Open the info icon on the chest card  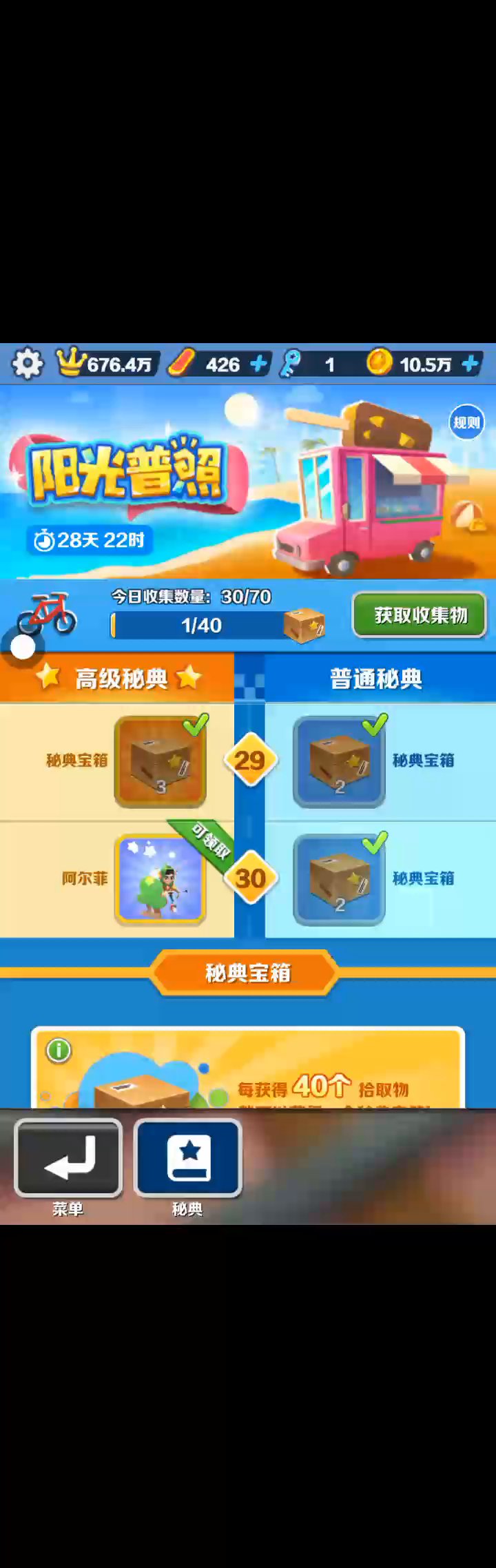coord(59,1051)
